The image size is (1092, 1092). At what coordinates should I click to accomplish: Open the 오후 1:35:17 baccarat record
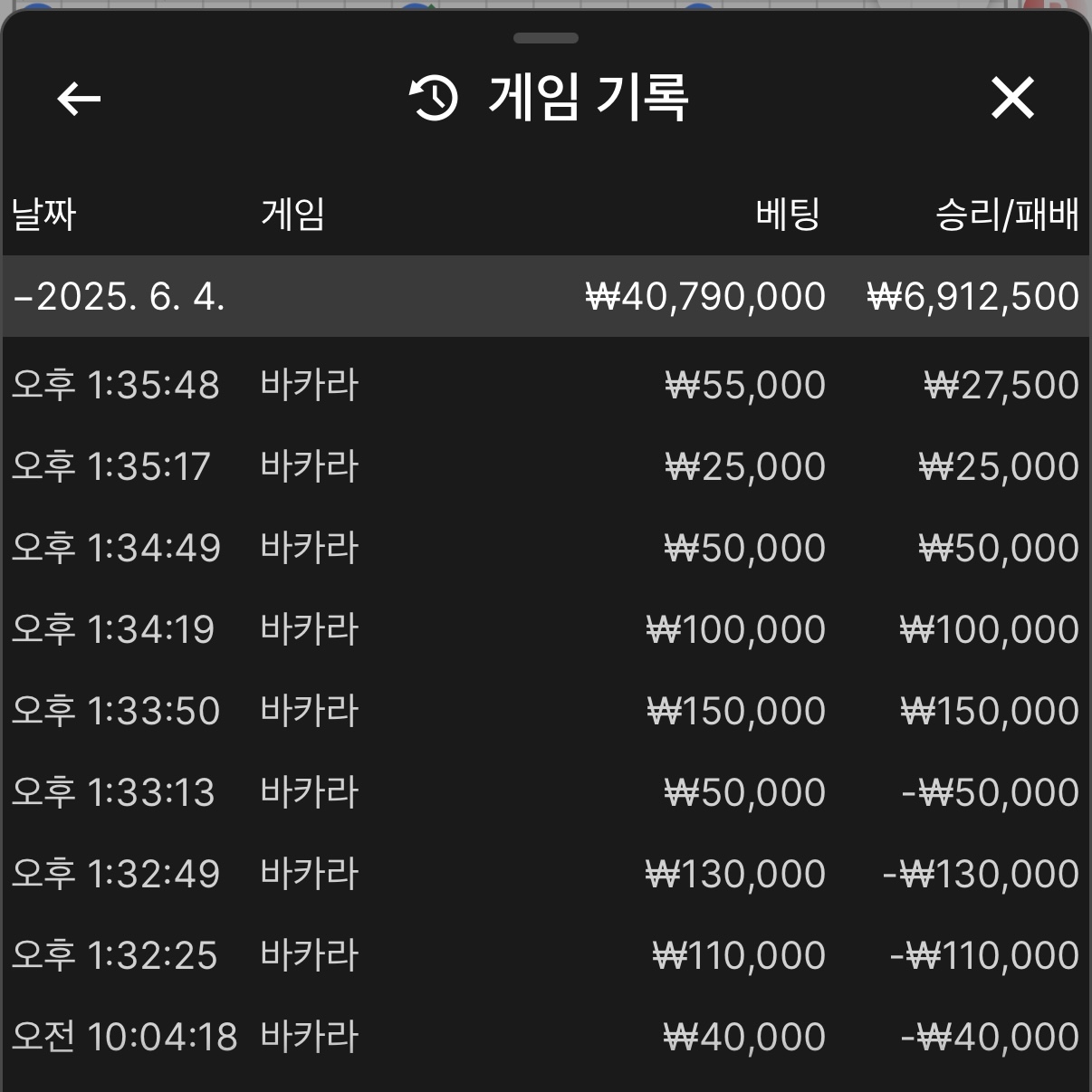coord(545,467)
